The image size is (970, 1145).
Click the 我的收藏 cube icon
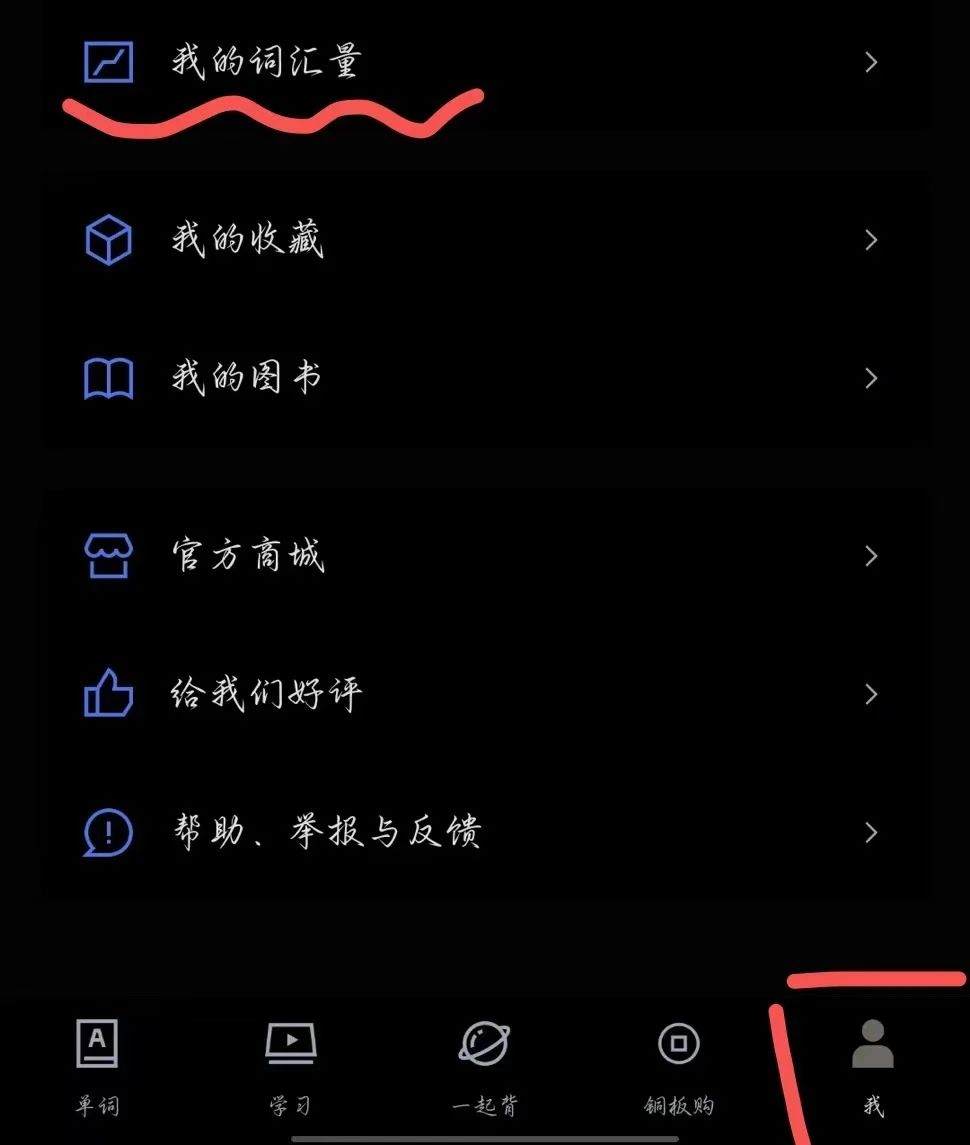107,240
